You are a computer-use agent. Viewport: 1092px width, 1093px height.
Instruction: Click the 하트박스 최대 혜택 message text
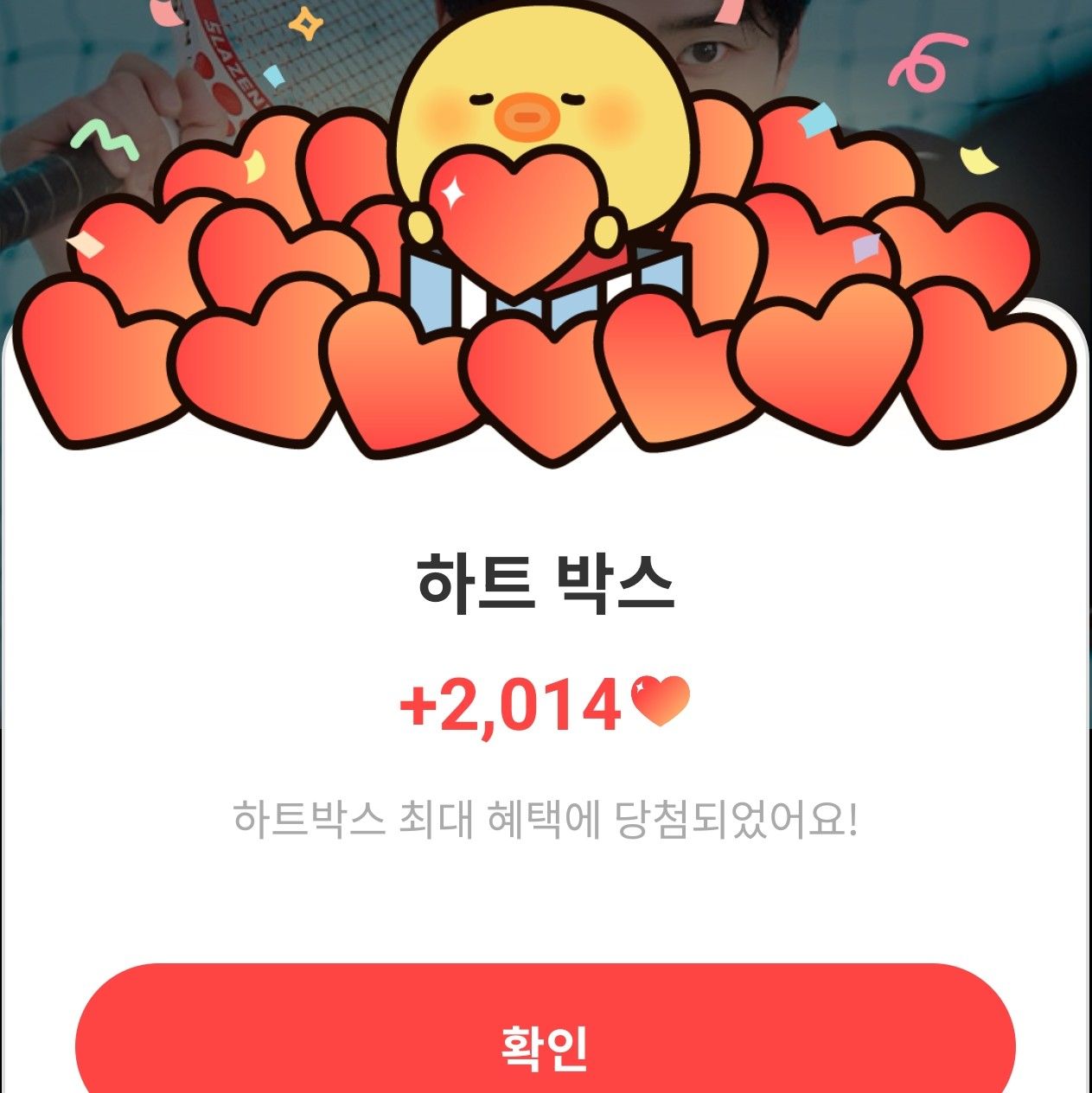(x=545, y=817)
